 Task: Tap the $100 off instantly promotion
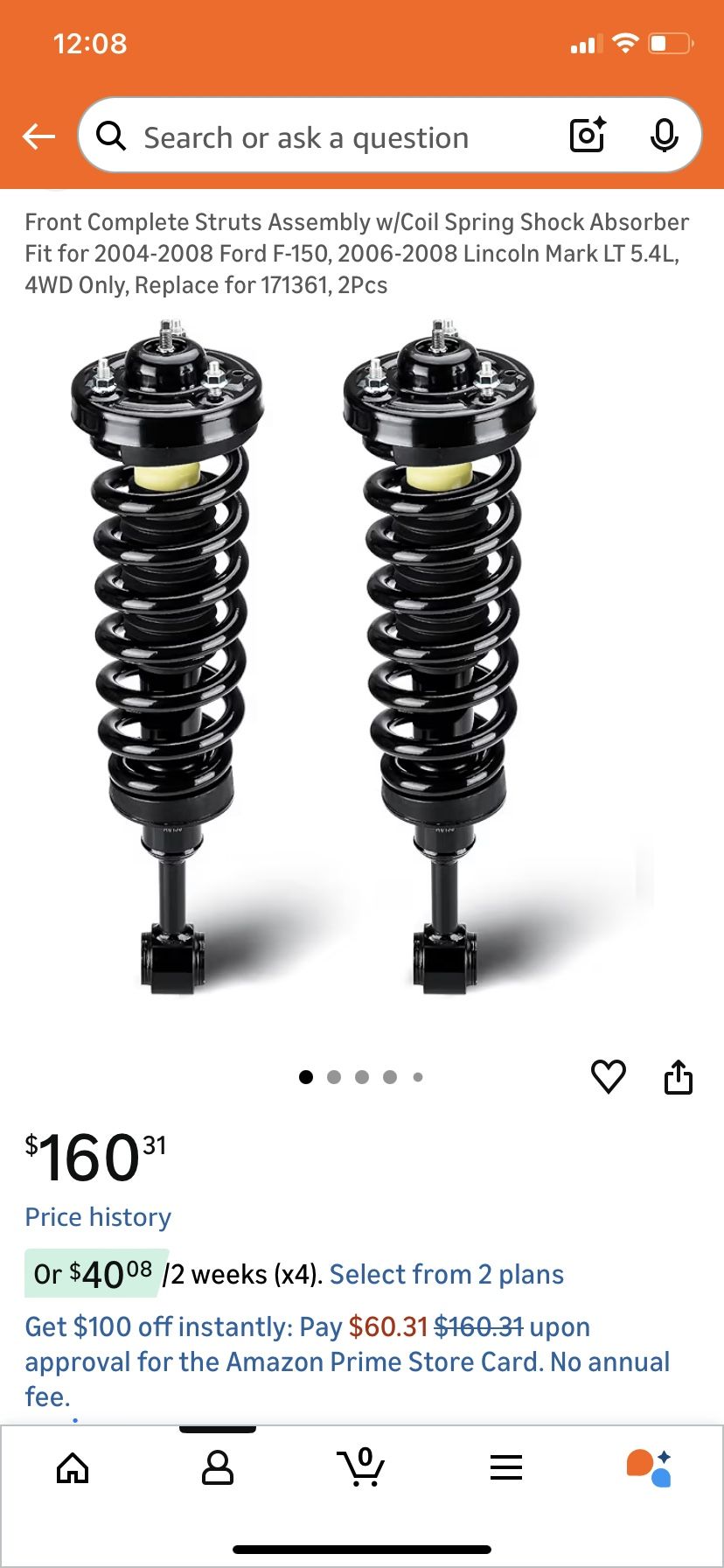tap(157, 1326)
